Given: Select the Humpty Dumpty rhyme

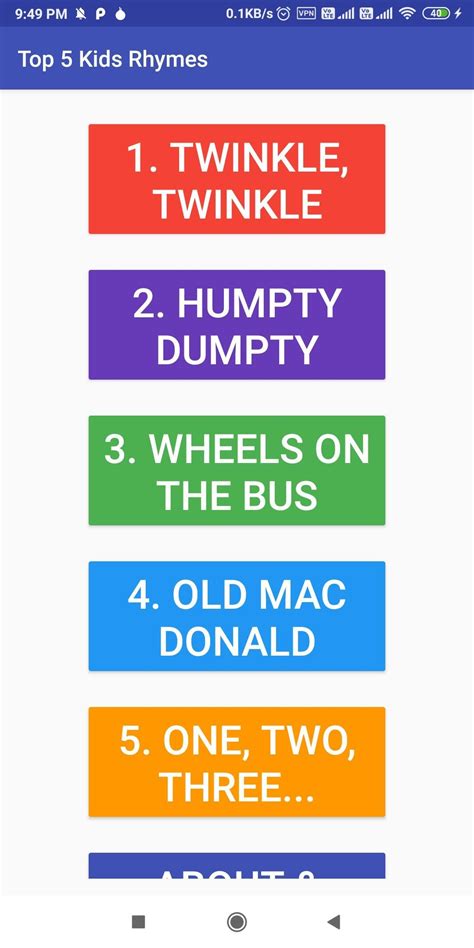Looking at the screenshot, I should point(237,325).
